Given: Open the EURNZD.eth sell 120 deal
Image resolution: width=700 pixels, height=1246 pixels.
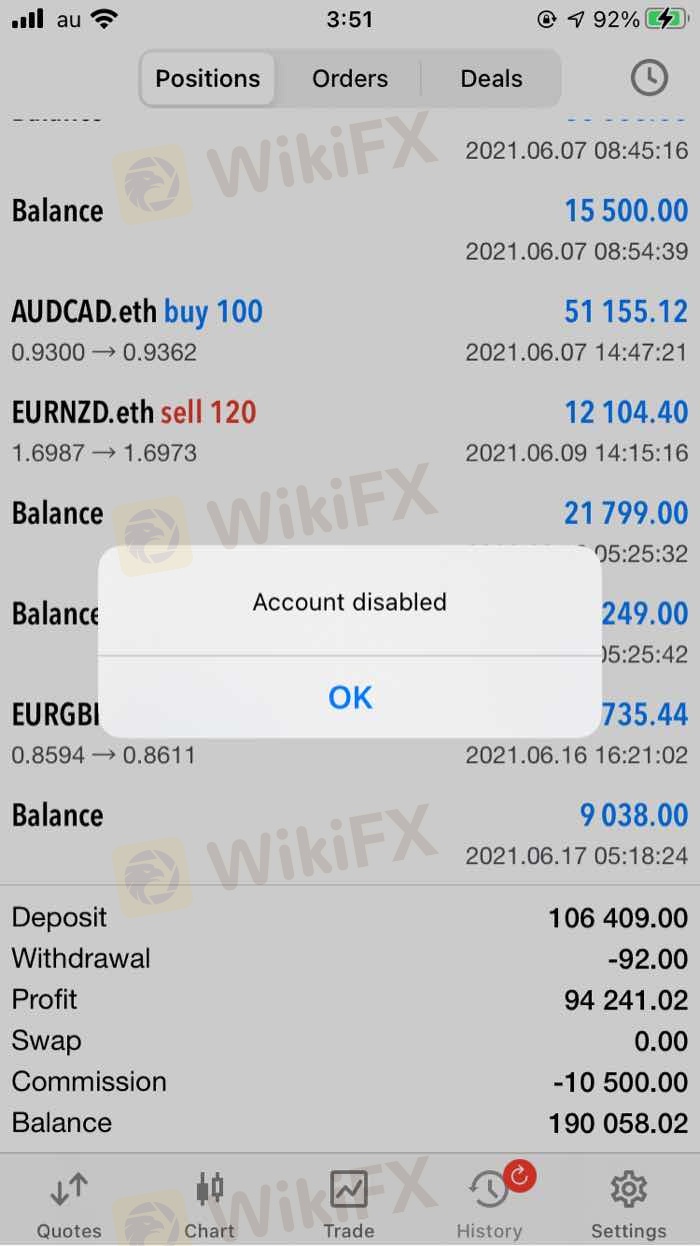Looking at the screenshot, I should [x=350, y=431].
